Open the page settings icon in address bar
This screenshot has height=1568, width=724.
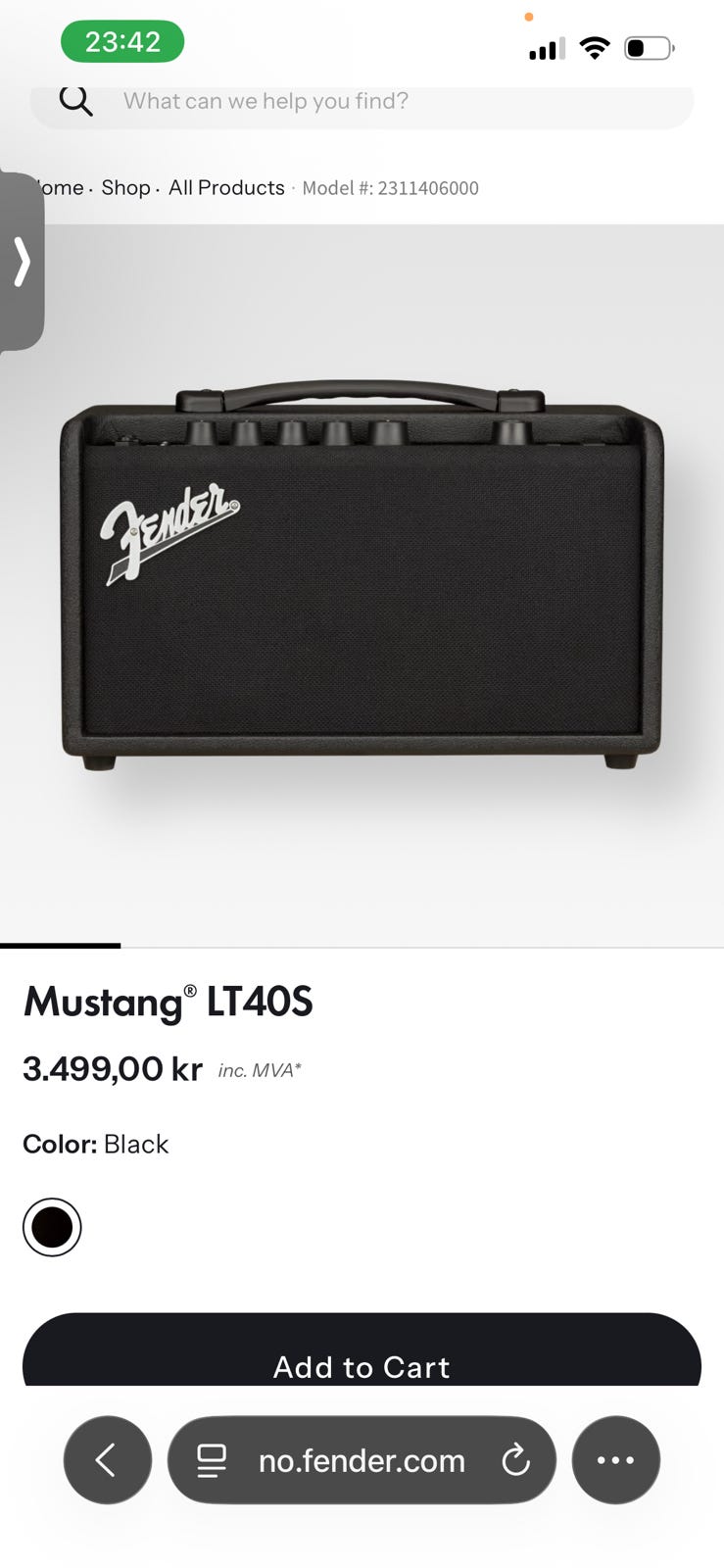(x=212, y=1460)
